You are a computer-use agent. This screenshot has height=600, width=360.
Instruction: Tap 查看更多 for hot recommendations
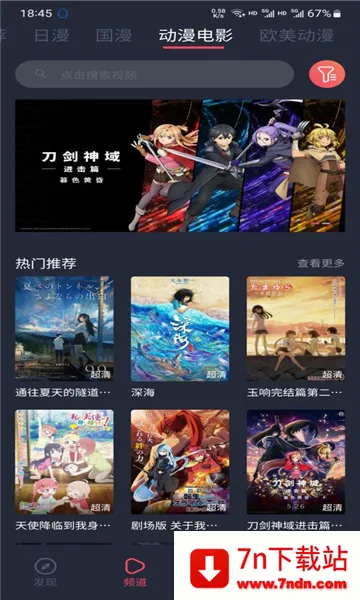pos(321,263)
